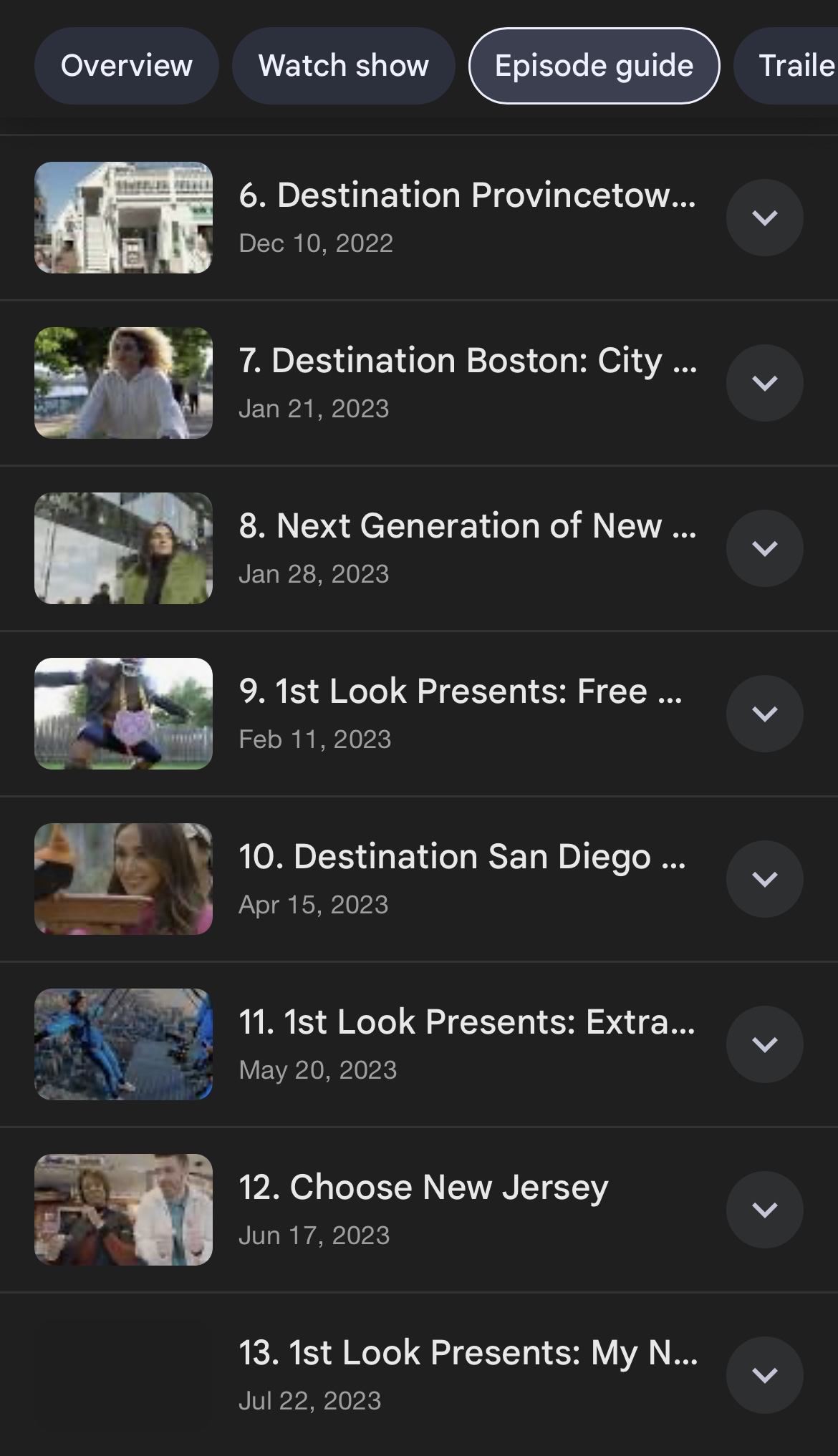838x1456 pixels.
Task: Expand episode 11 1st Look Presents: Extra
Action: [764, 1044]
